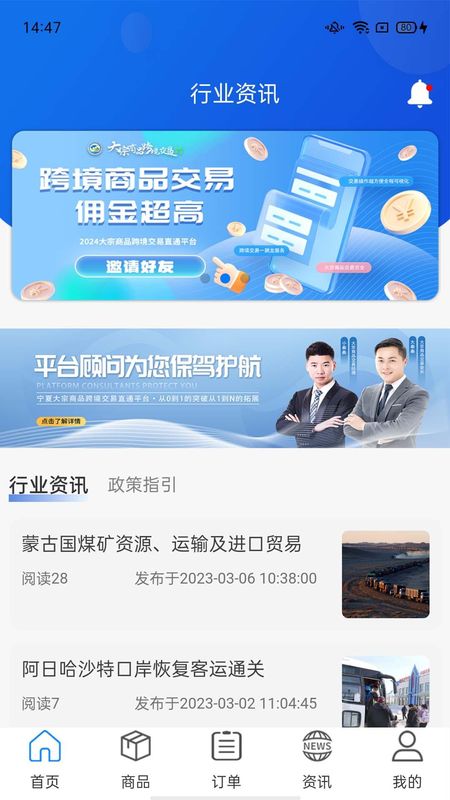Open the 跨境商品交易 invite friends banner
The height and width of the screenshot is (800, 450).
[x=225, y=215]
